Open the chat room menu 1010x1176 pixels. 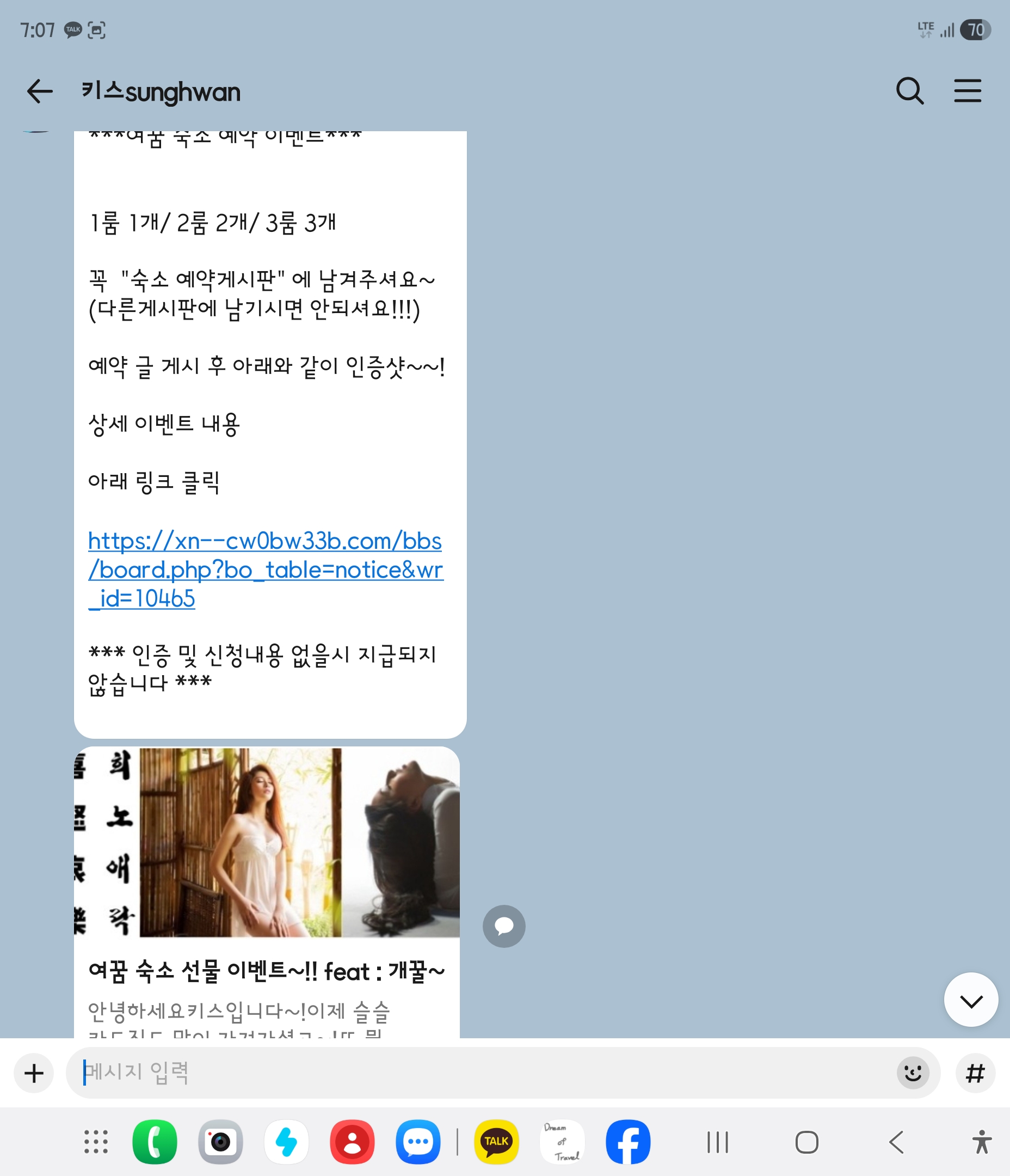point(968,91)
